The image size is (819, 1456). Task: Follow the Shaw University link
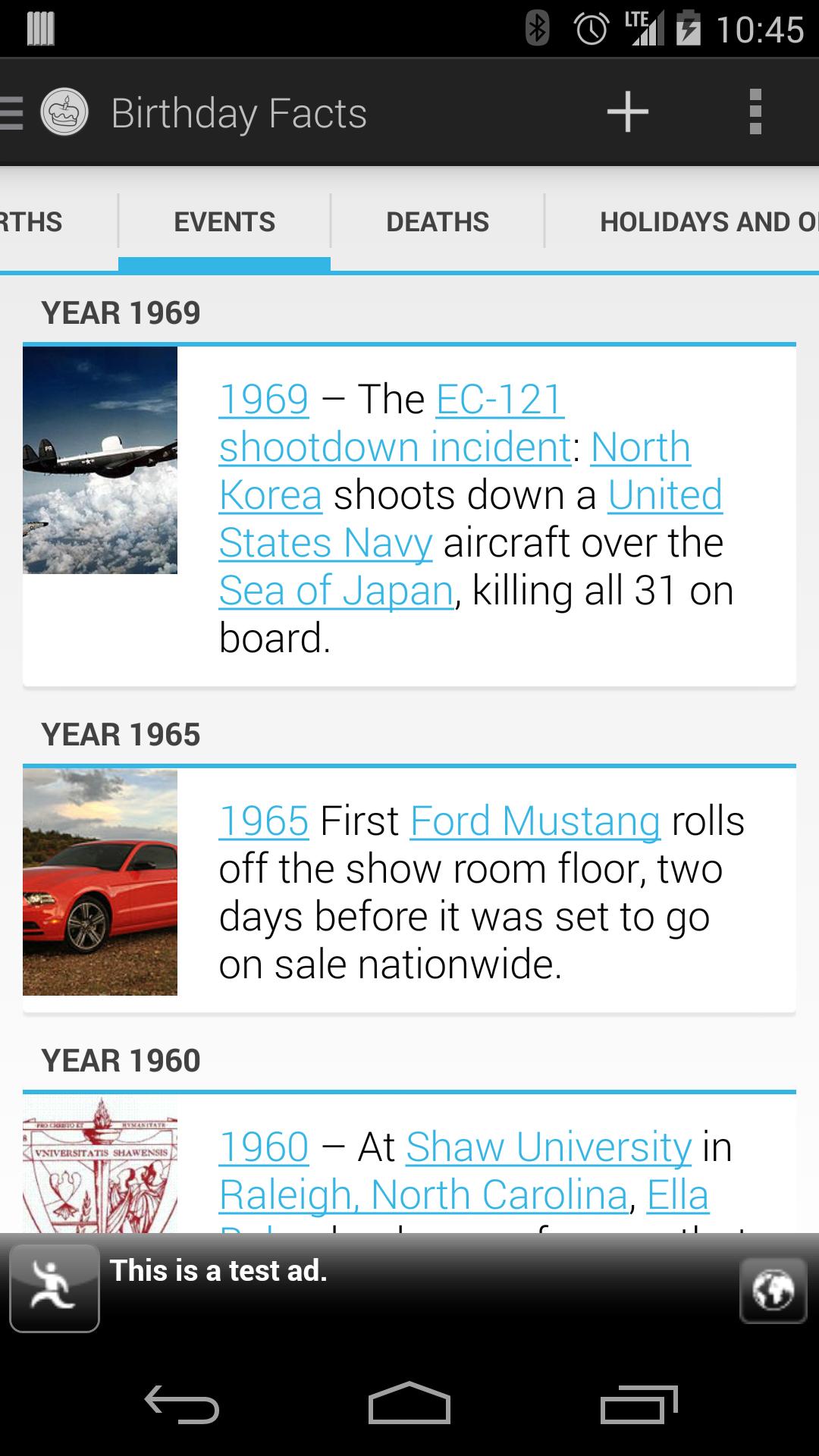pos(548,1147)
